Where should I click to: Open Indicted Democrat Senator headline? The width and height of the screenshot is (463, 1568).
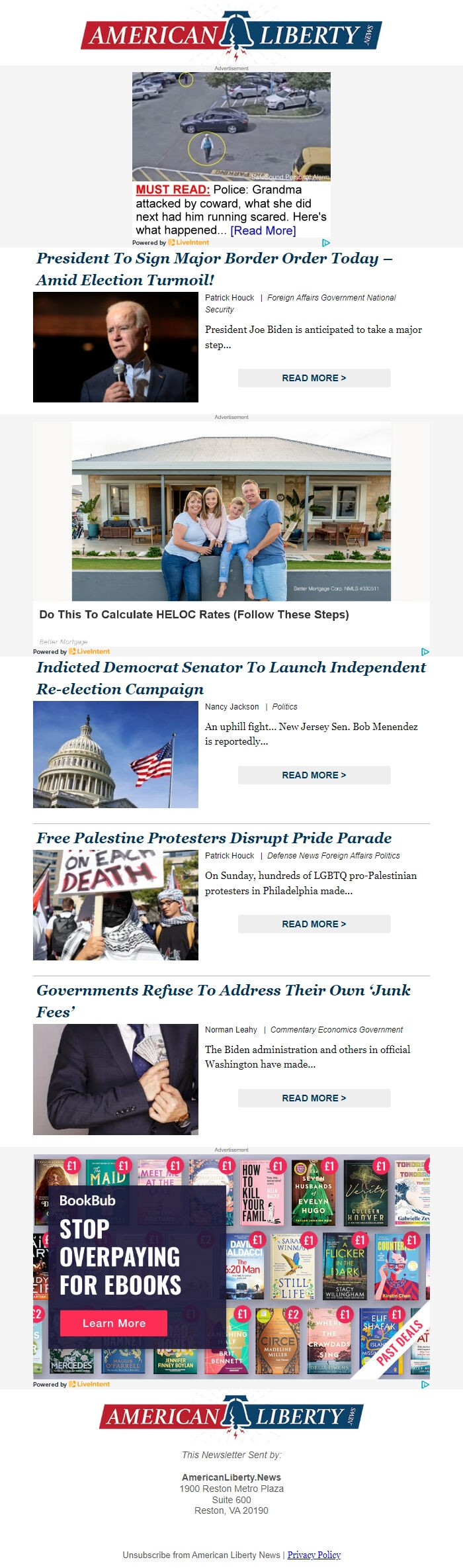coord(230,678)
